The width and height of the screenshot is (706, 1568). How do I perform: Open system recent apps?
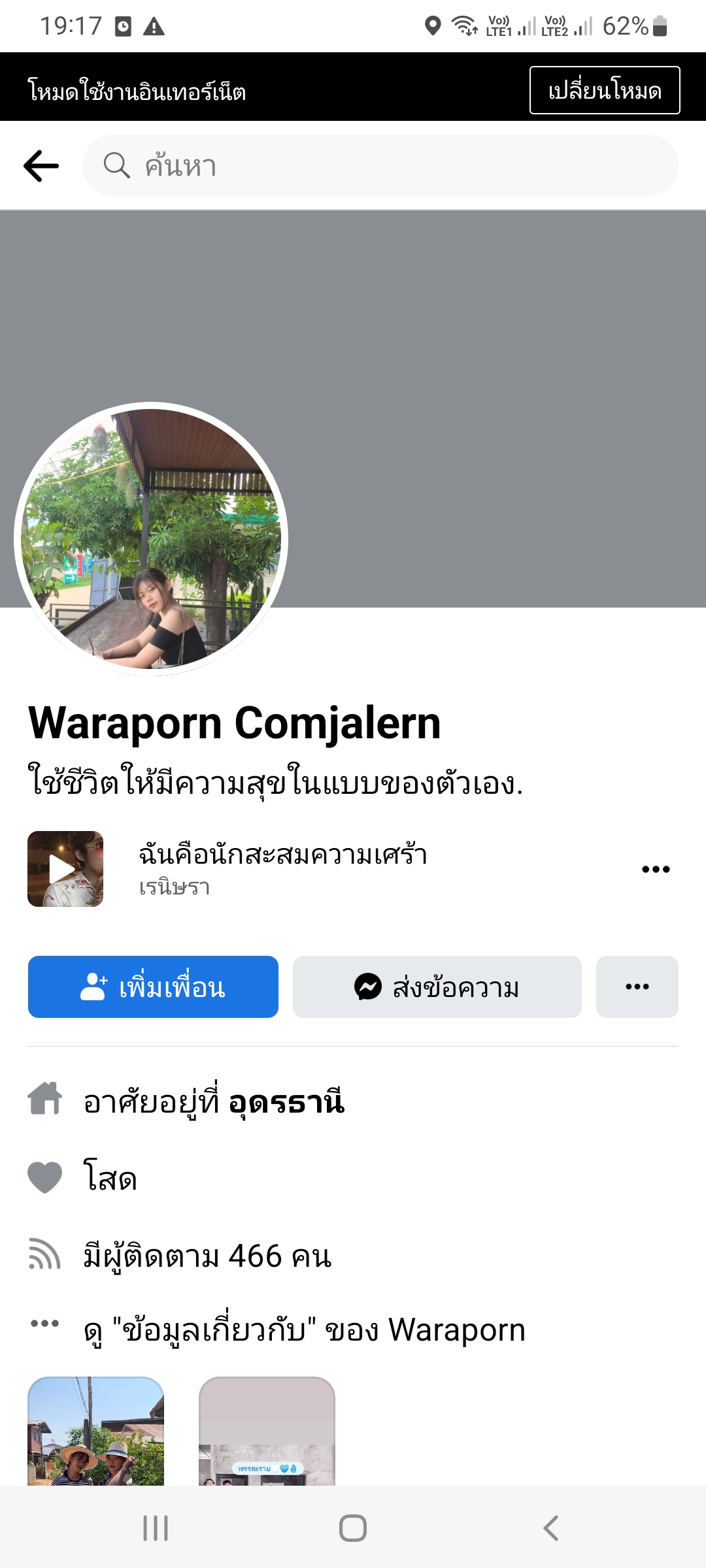point(156,1528)
